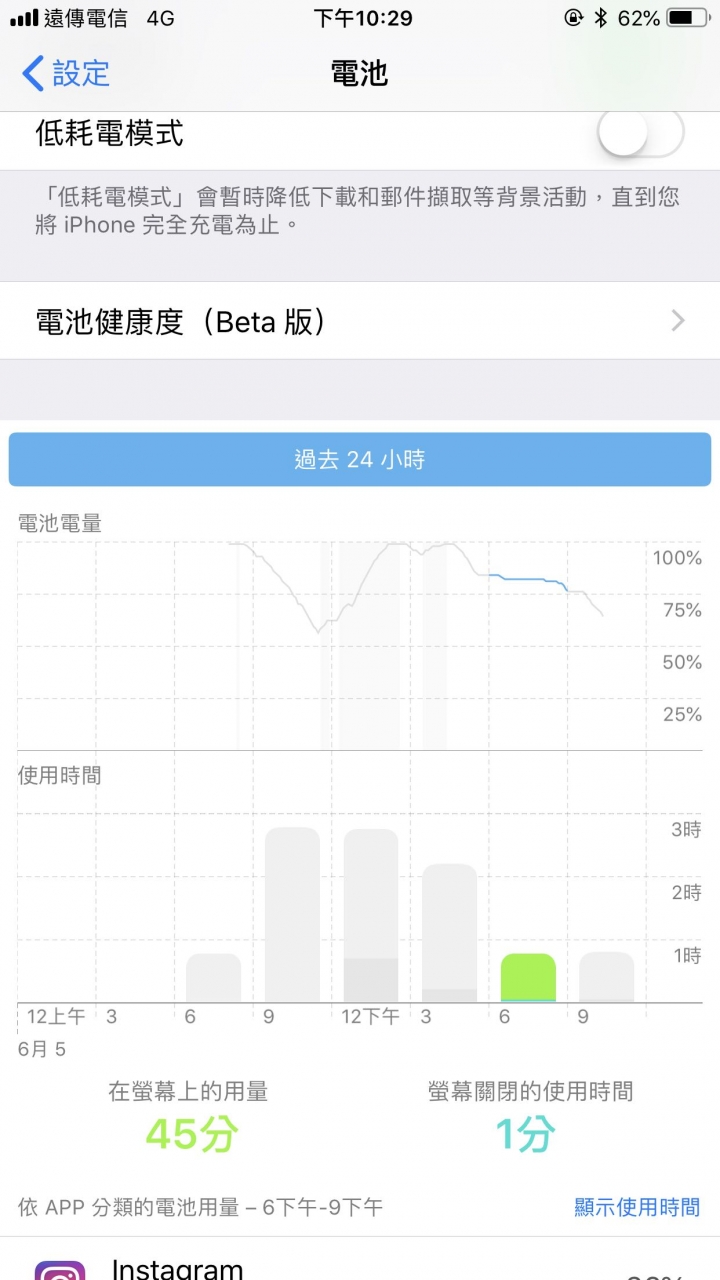Select the tallest 9 AM usage bar
Image resolution: width=720 pixels, height=1280 pixels.
pos(292,915)
